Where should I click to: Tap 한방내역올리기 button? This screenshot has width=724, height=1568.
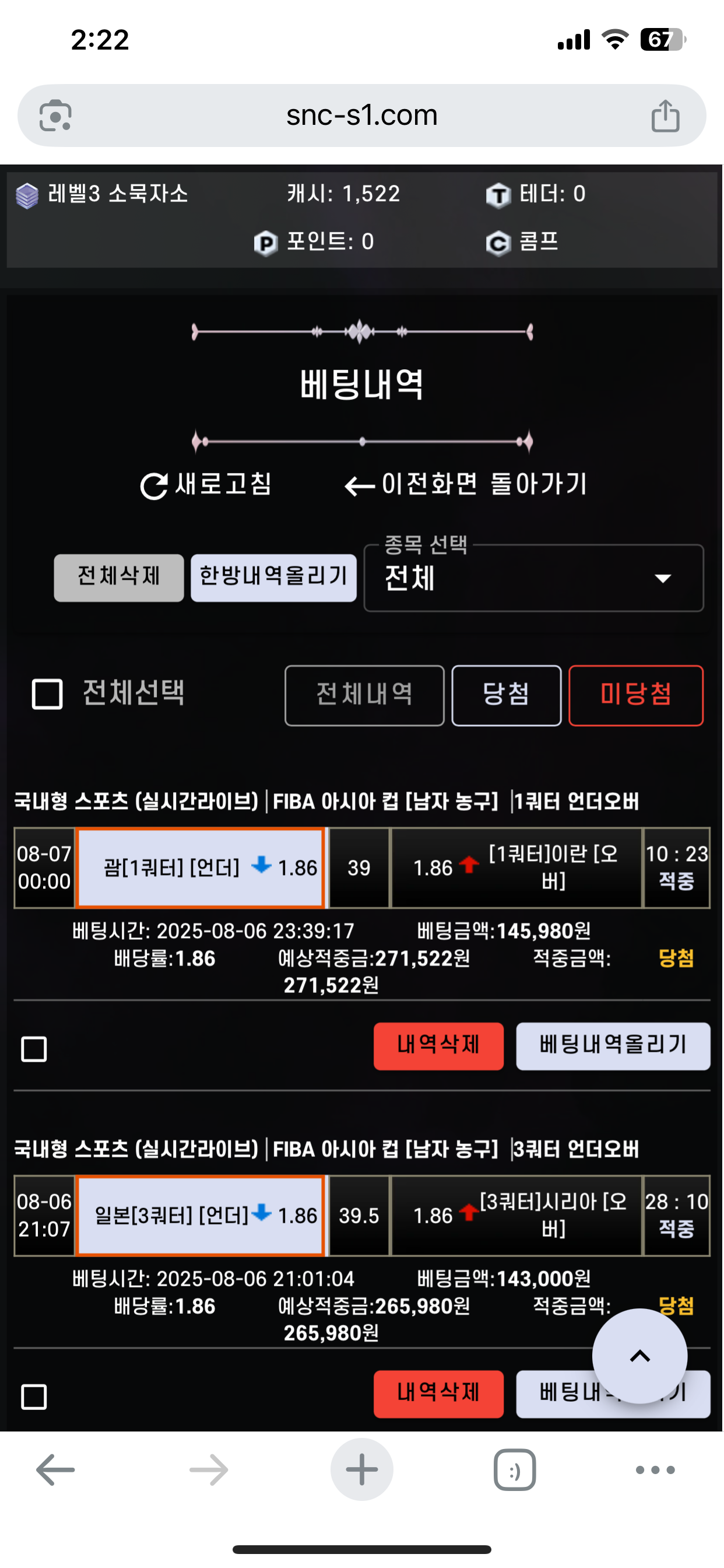tap(273, 577)
